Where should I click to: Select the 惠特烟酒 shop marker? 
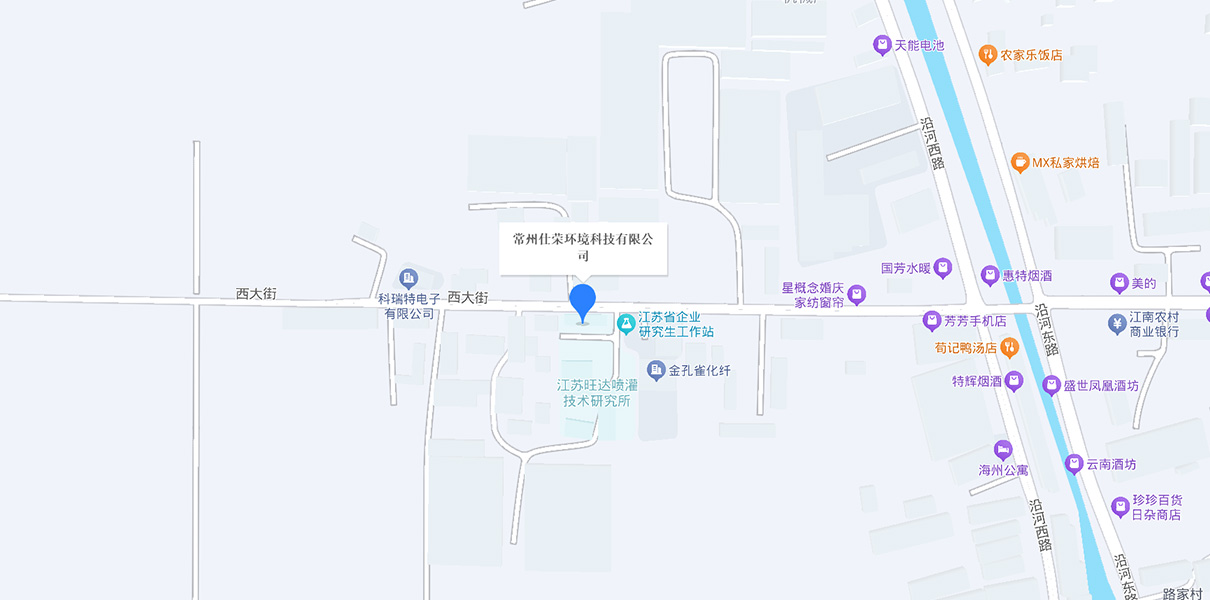tap(989, 275)
